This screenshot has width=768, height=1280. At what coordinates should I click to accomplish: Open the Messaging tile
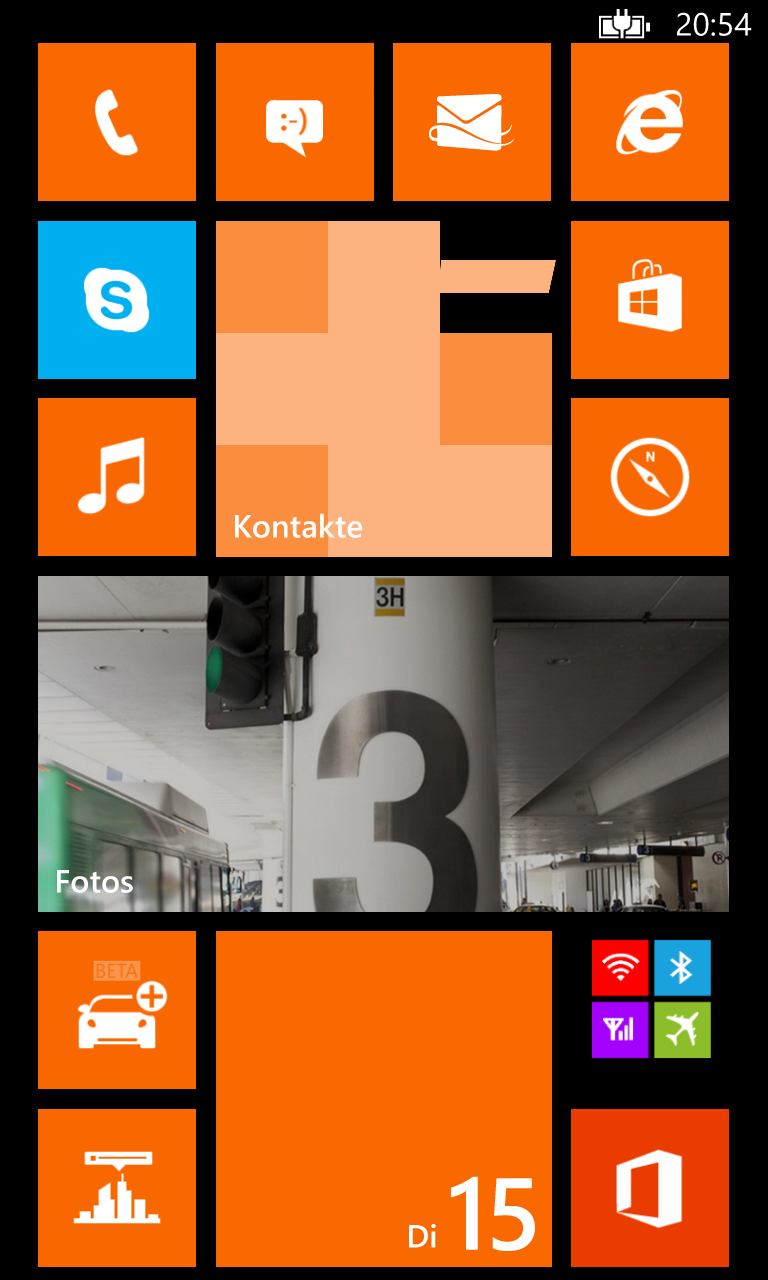[295, 122]
